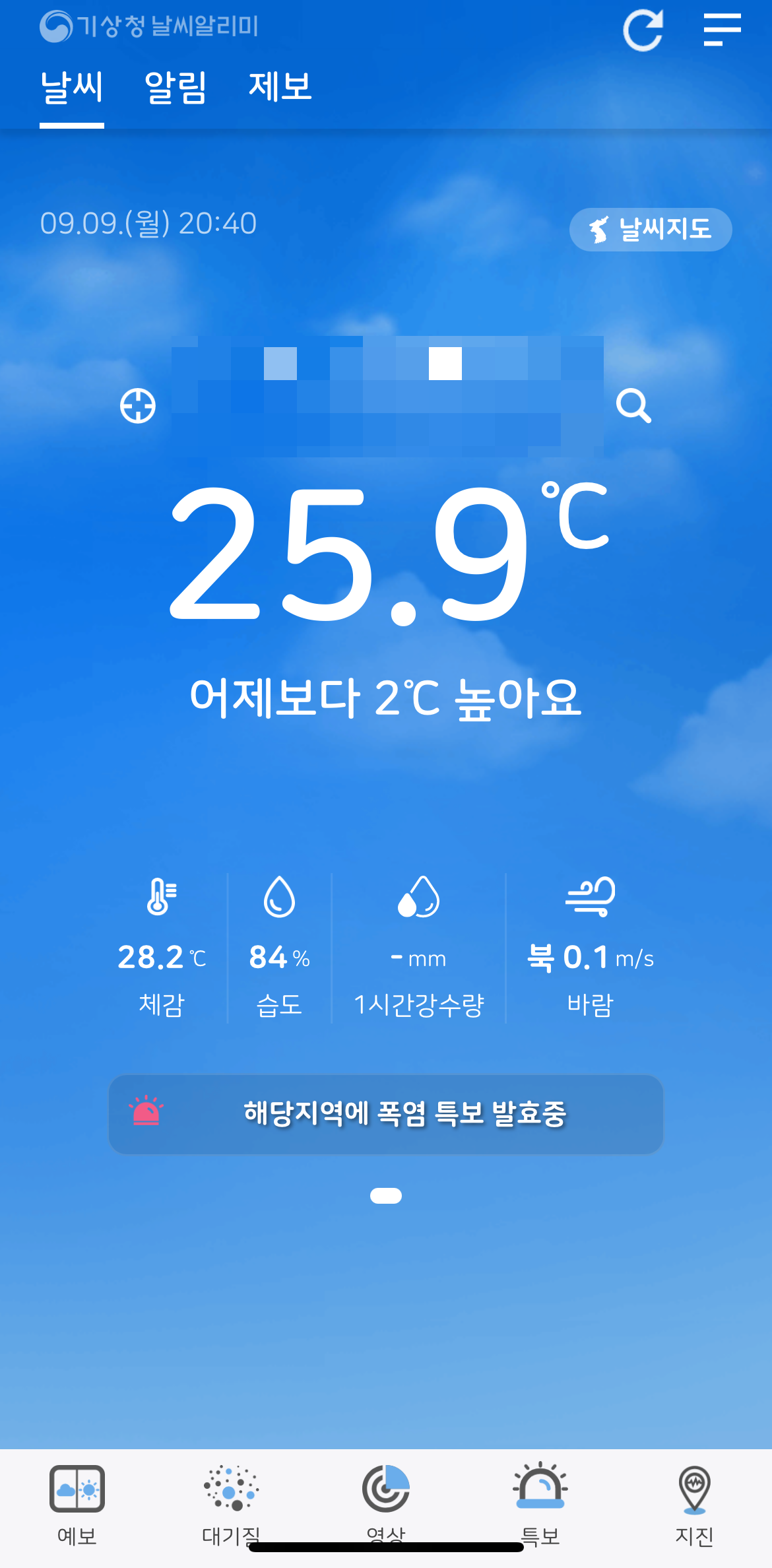Click the KMA logo in the header
The width and height of the screenshot is (772, 1568).
pyautogui.click(x=56, y=28)
